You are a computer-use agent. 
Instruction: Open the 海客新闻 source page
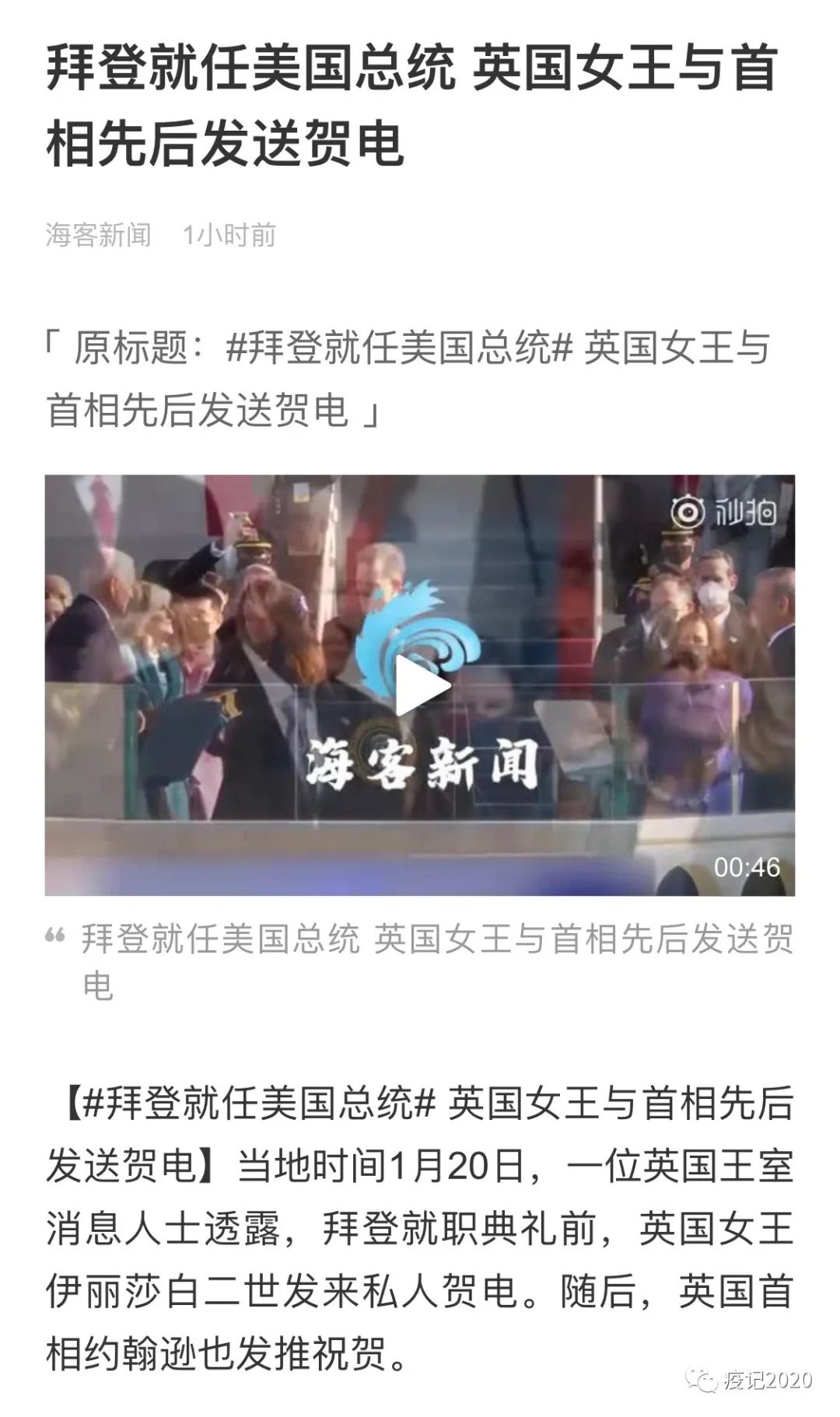98,234
